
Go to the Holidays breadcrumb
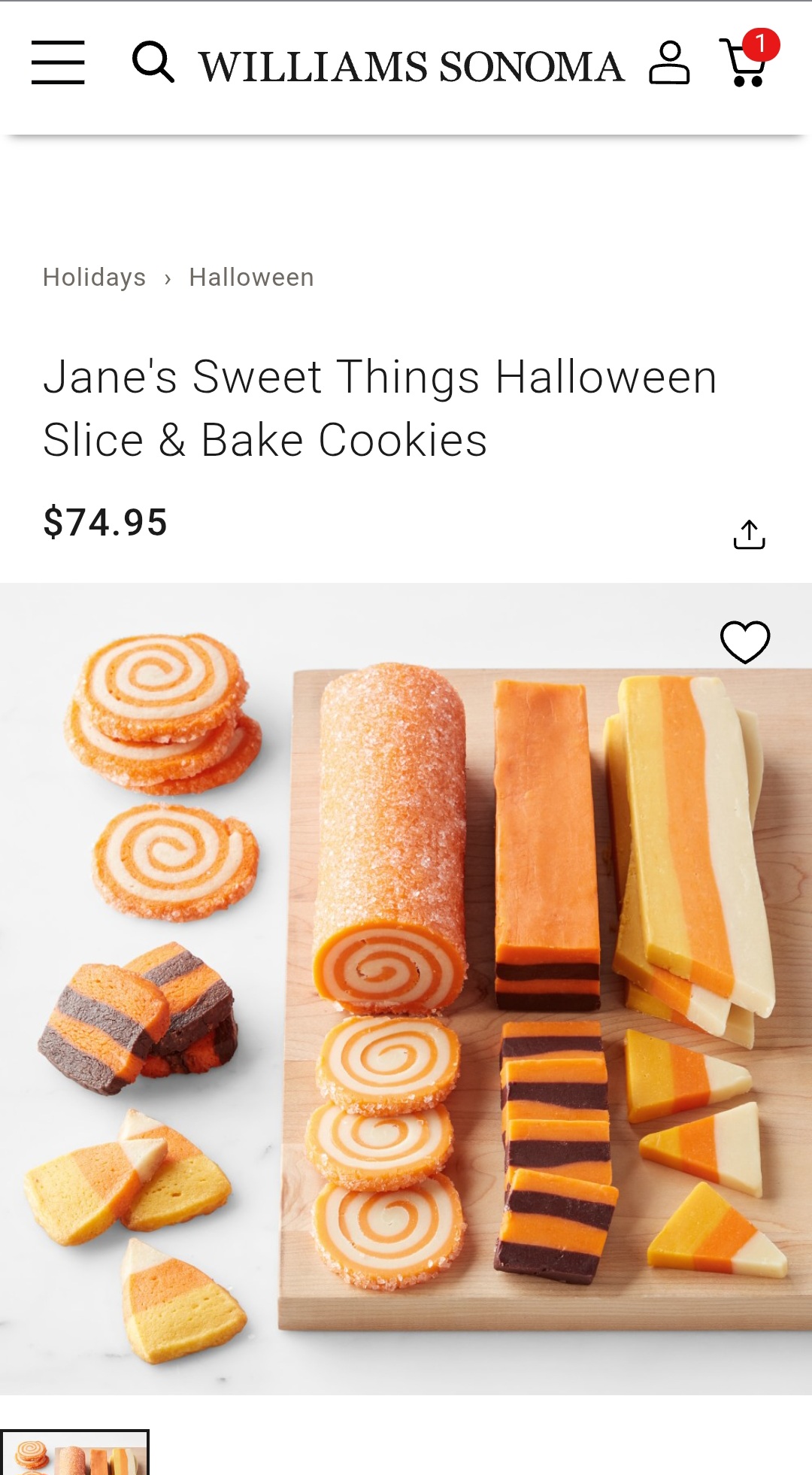pos(95,278)
